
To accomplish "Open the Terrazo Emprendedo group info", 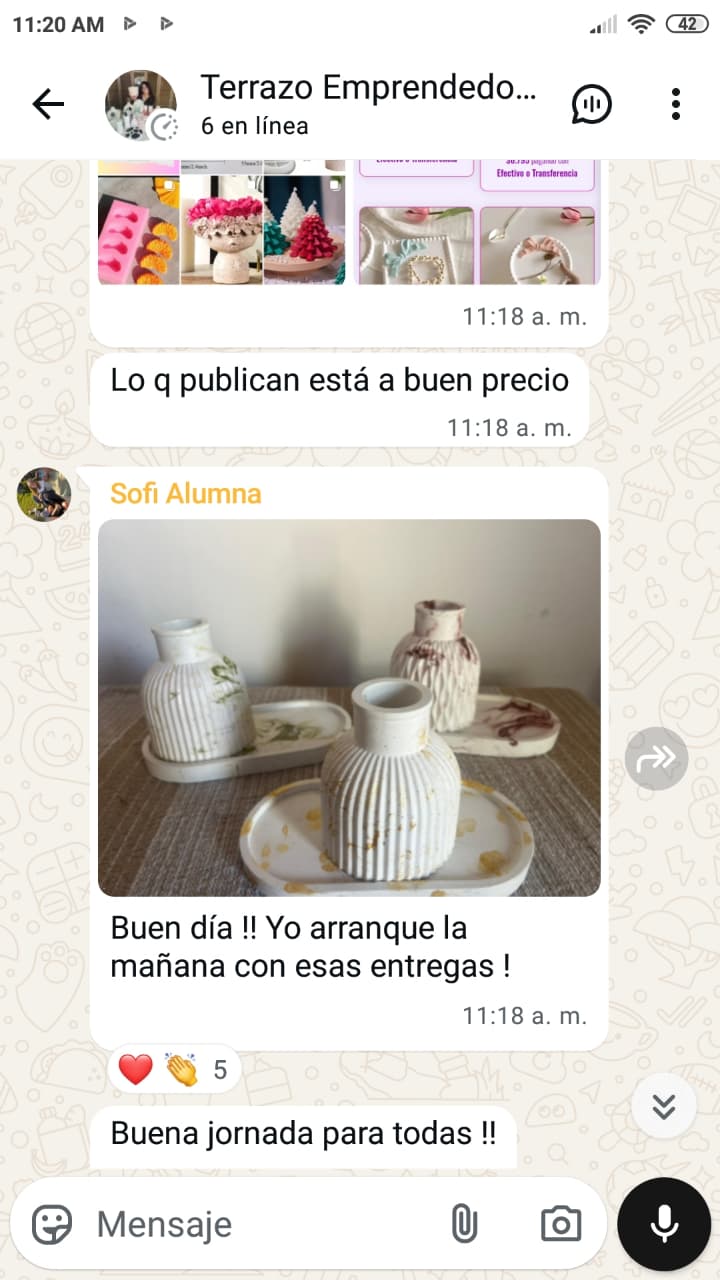I will tap(368, 104).
